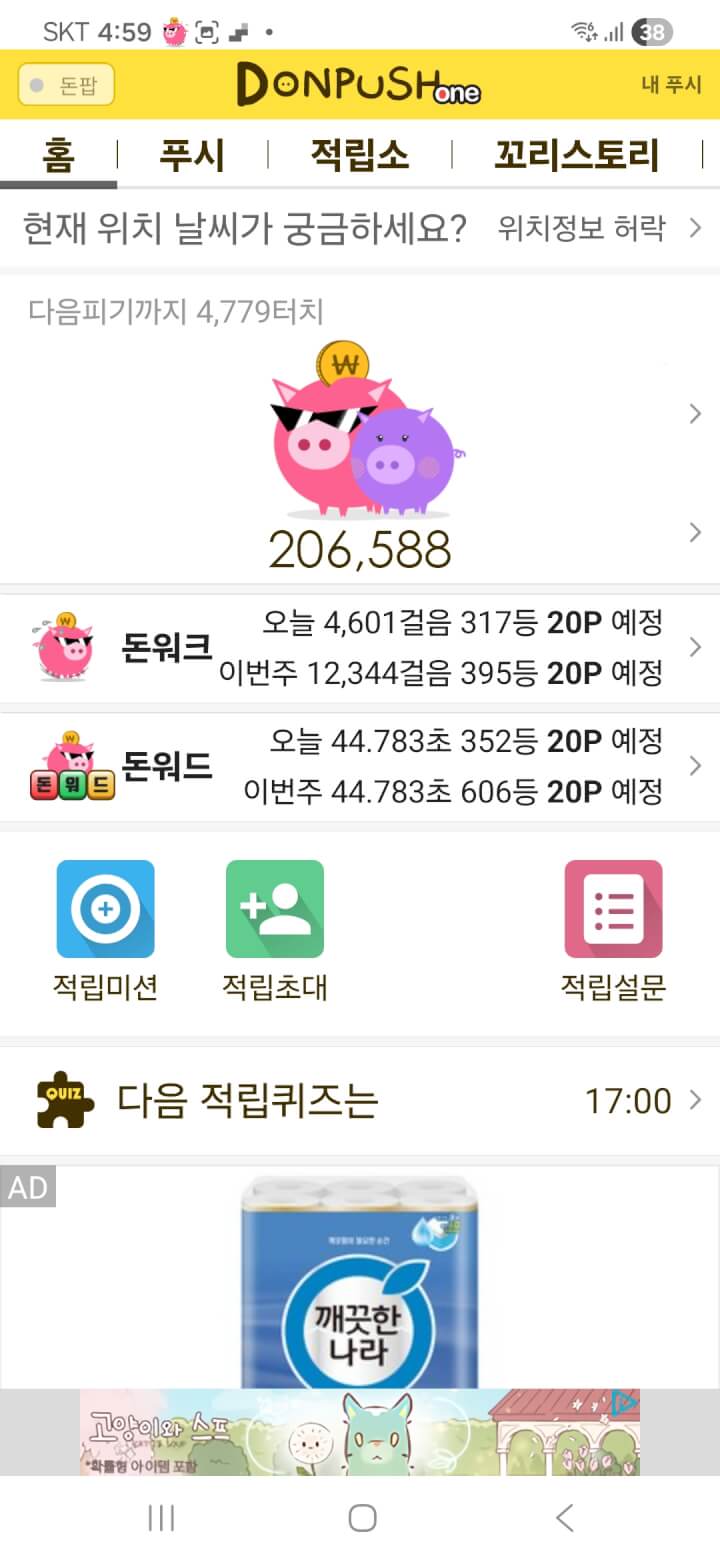
Task: Switch to the 꼬리스토리 tab
Action: pyautogui.click(x=576, y=156)
